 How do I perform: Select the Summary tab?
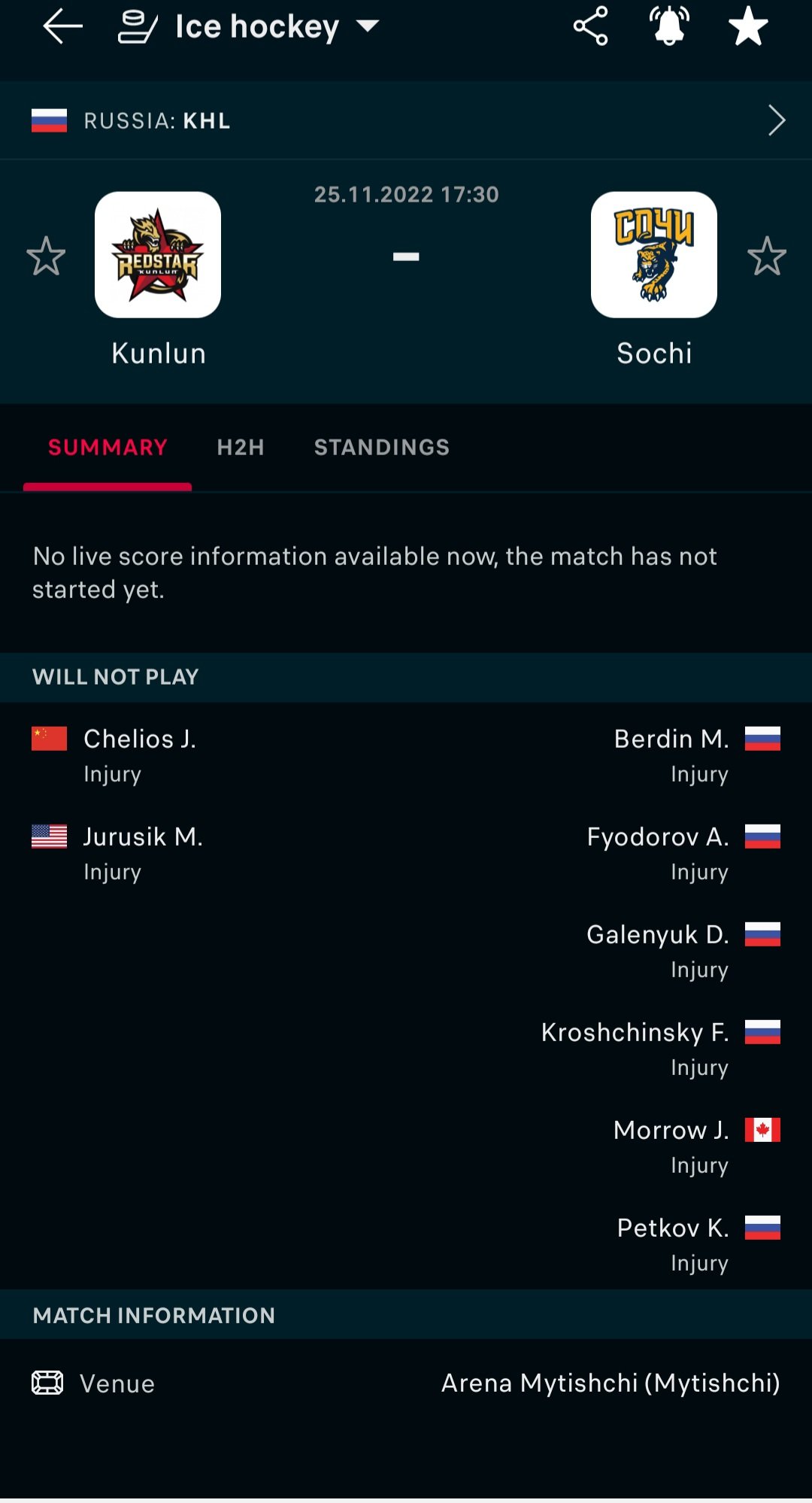click(108, 448)
